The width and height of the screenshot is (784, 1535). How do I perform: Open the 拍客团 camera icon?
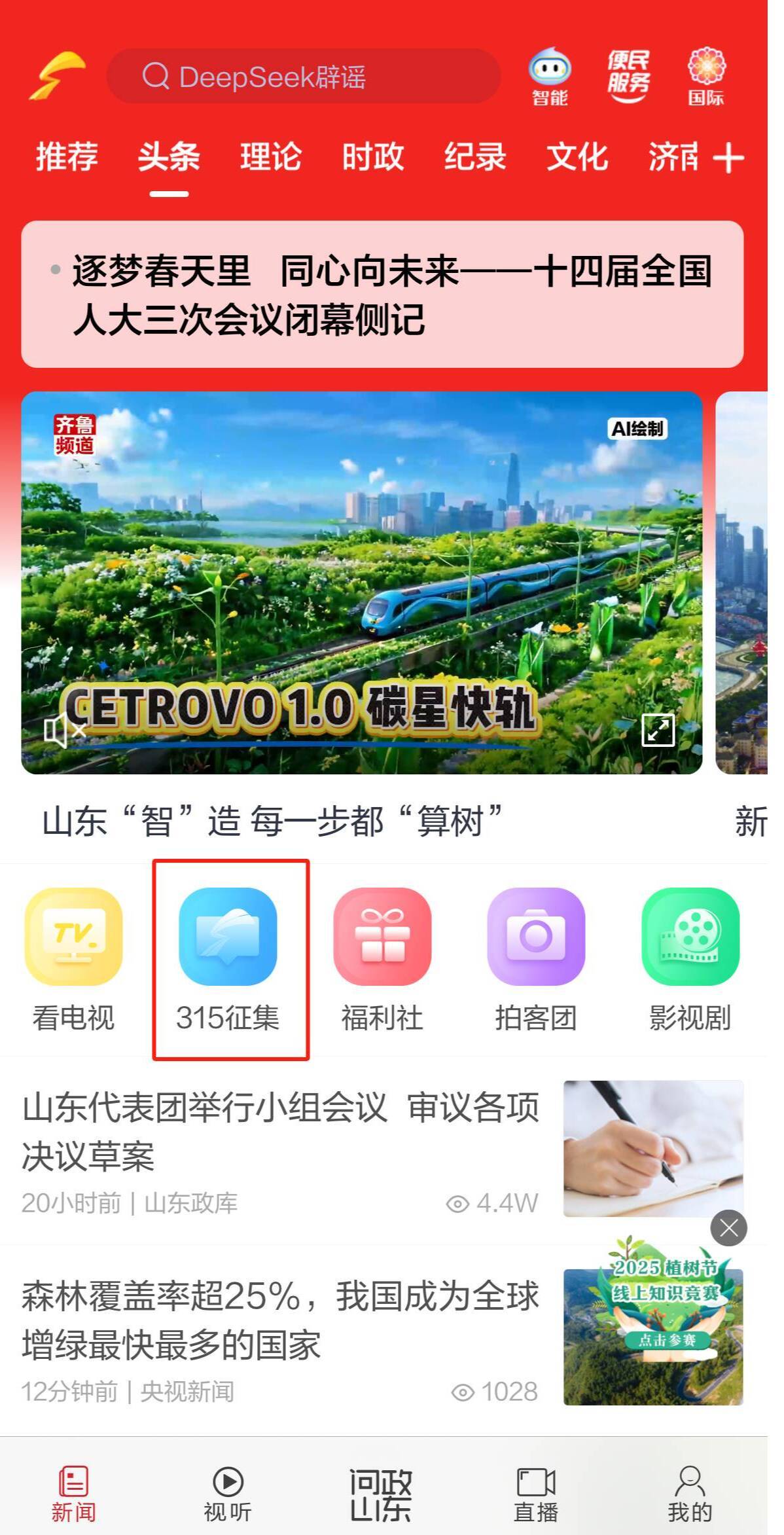(535, 937)
